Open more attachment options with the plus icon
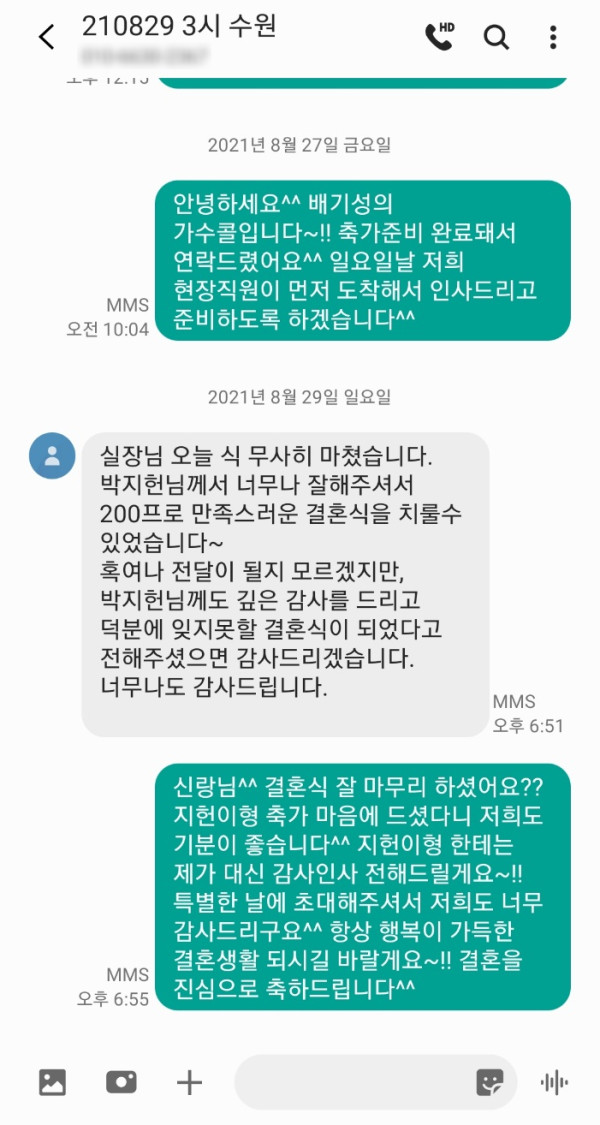Image resolution: width=600 pixels, height=1125 pixels. pos(189,1081)
